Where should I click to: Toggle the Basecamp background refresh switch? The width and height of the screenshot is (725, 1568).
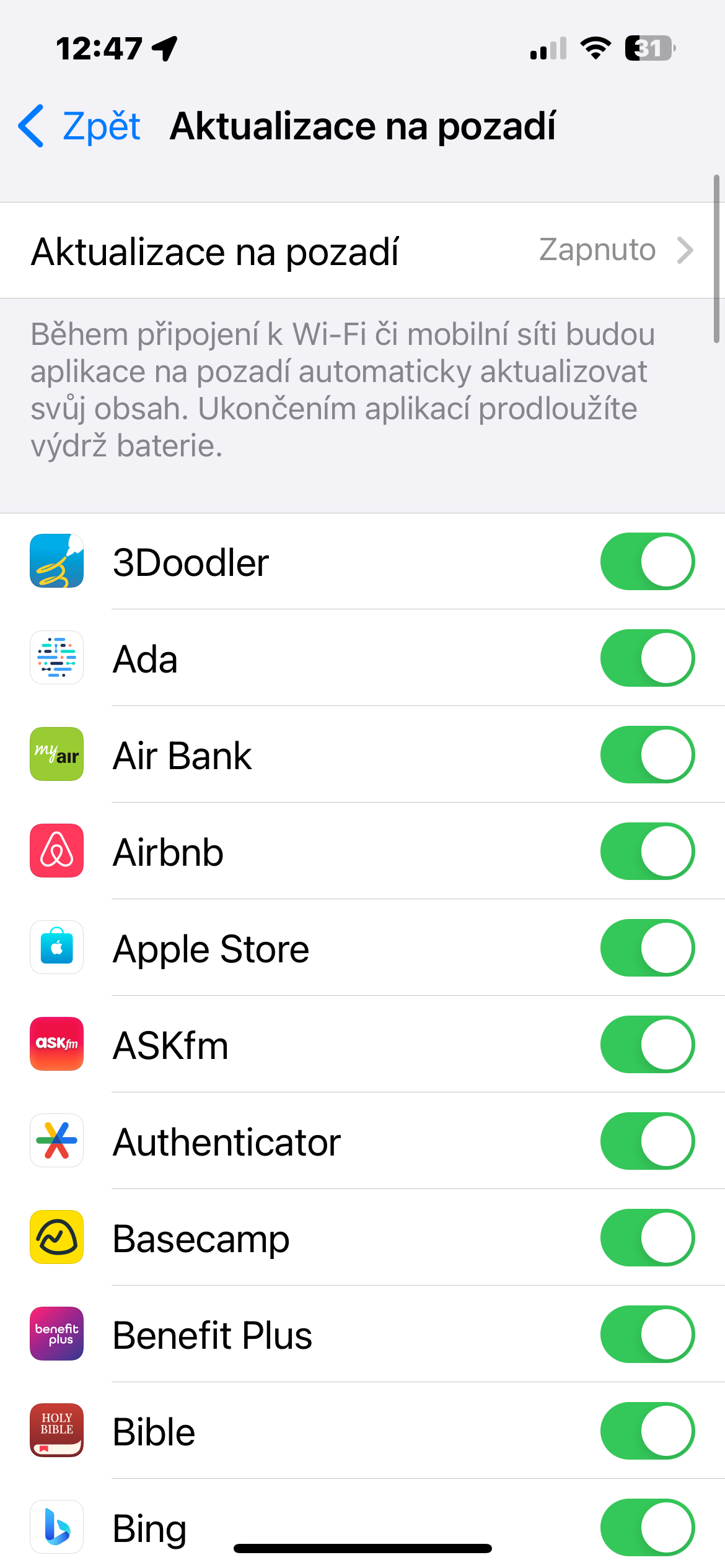point(647,1238)
